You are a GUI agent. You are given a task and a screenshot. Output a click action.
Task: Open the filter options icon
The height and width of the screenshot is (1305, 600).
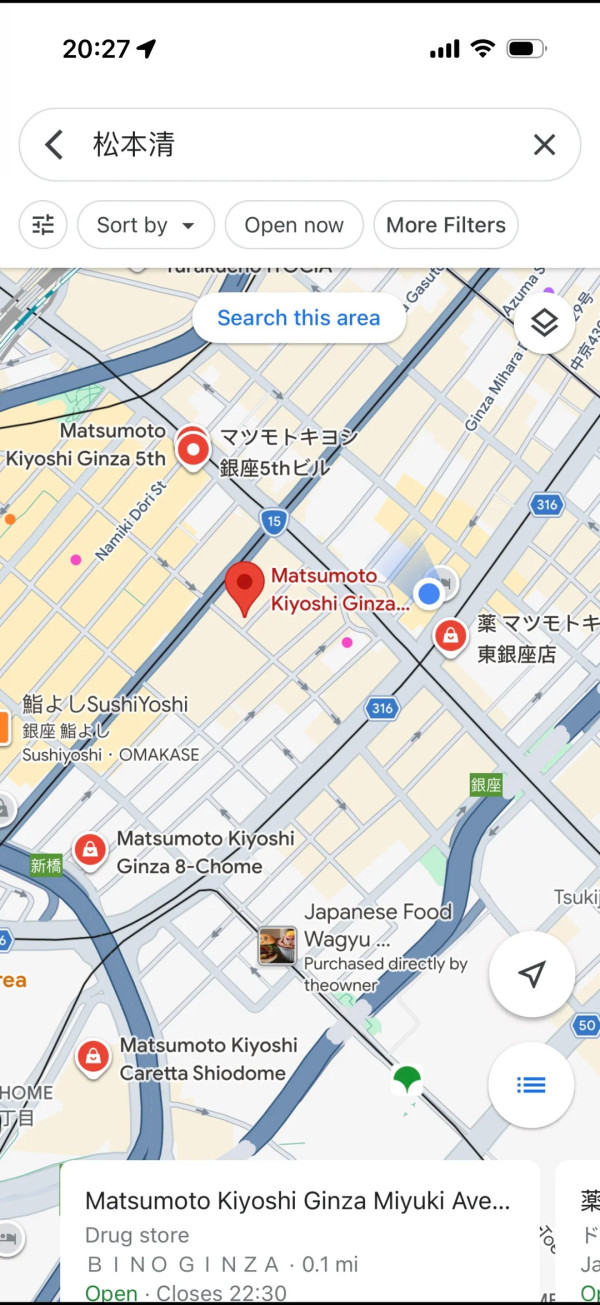(x=43, y=225)
